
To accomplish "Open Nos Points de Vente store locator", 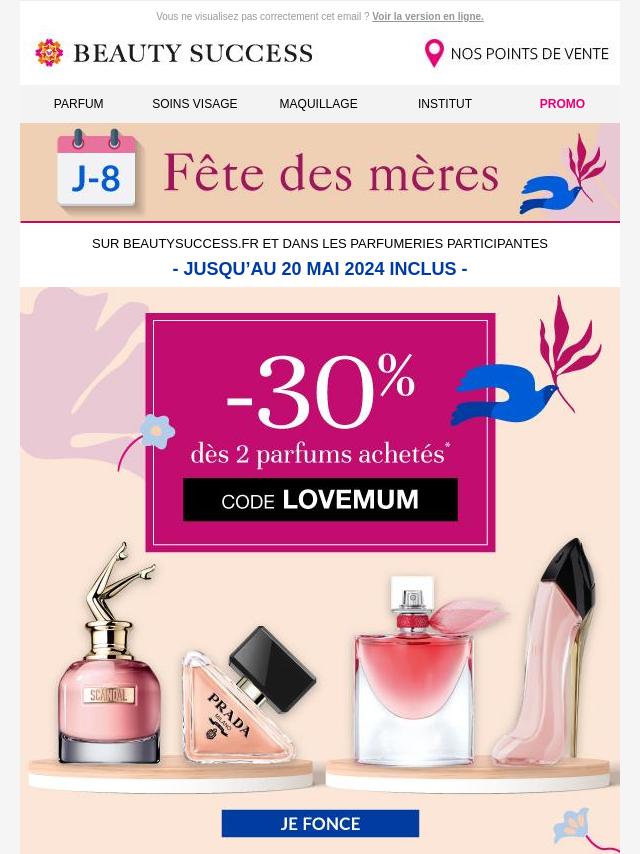I will point(516,54).
